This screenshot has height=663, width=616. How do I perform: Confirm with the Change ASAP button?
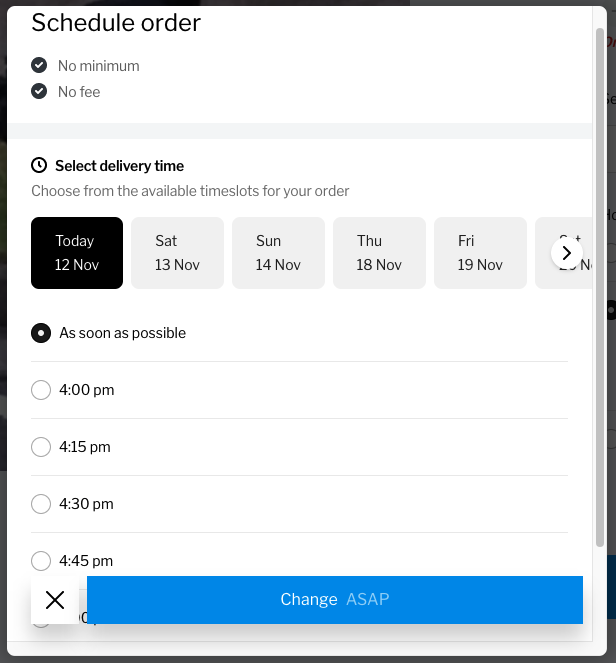[x=334, y=600]
